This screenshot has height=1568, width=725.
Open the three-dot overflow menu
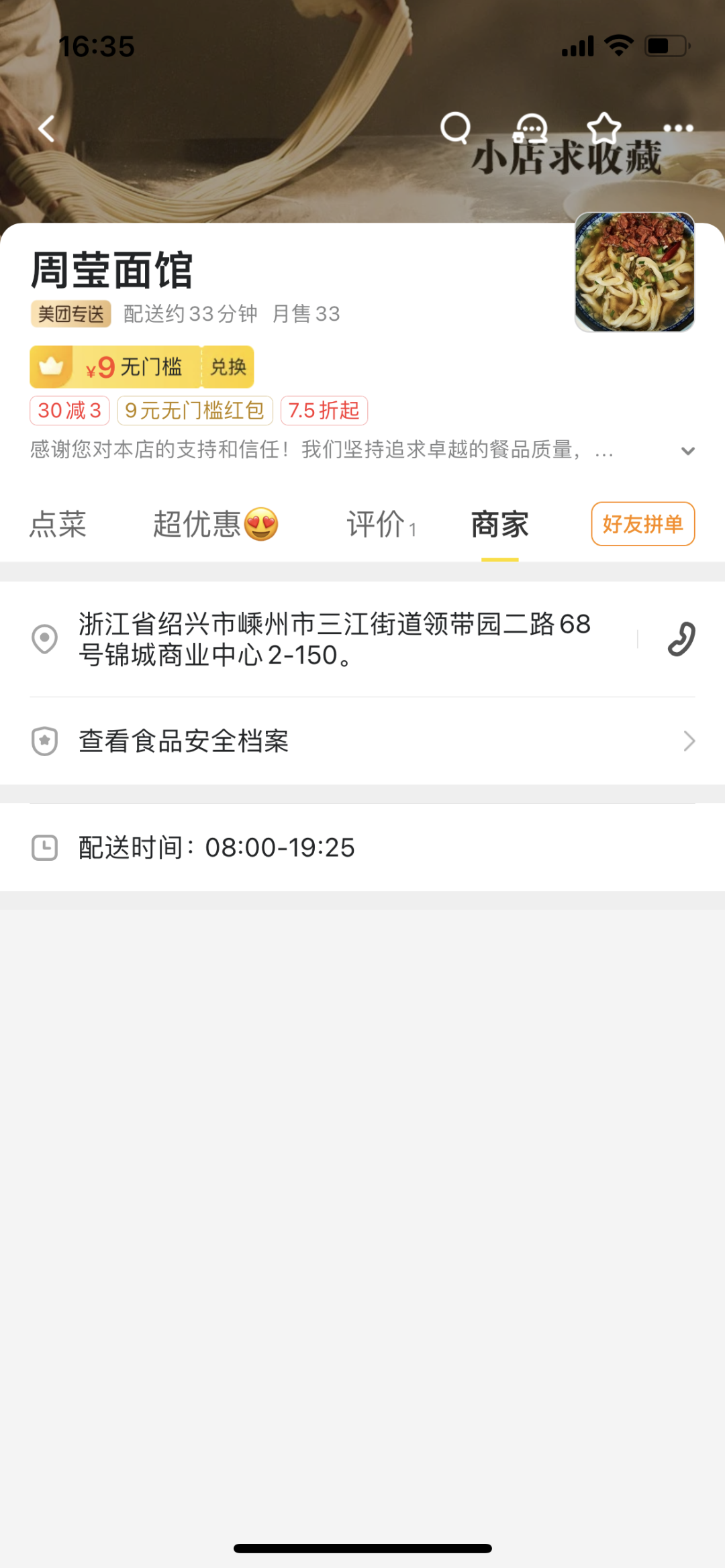coord(678,128)
